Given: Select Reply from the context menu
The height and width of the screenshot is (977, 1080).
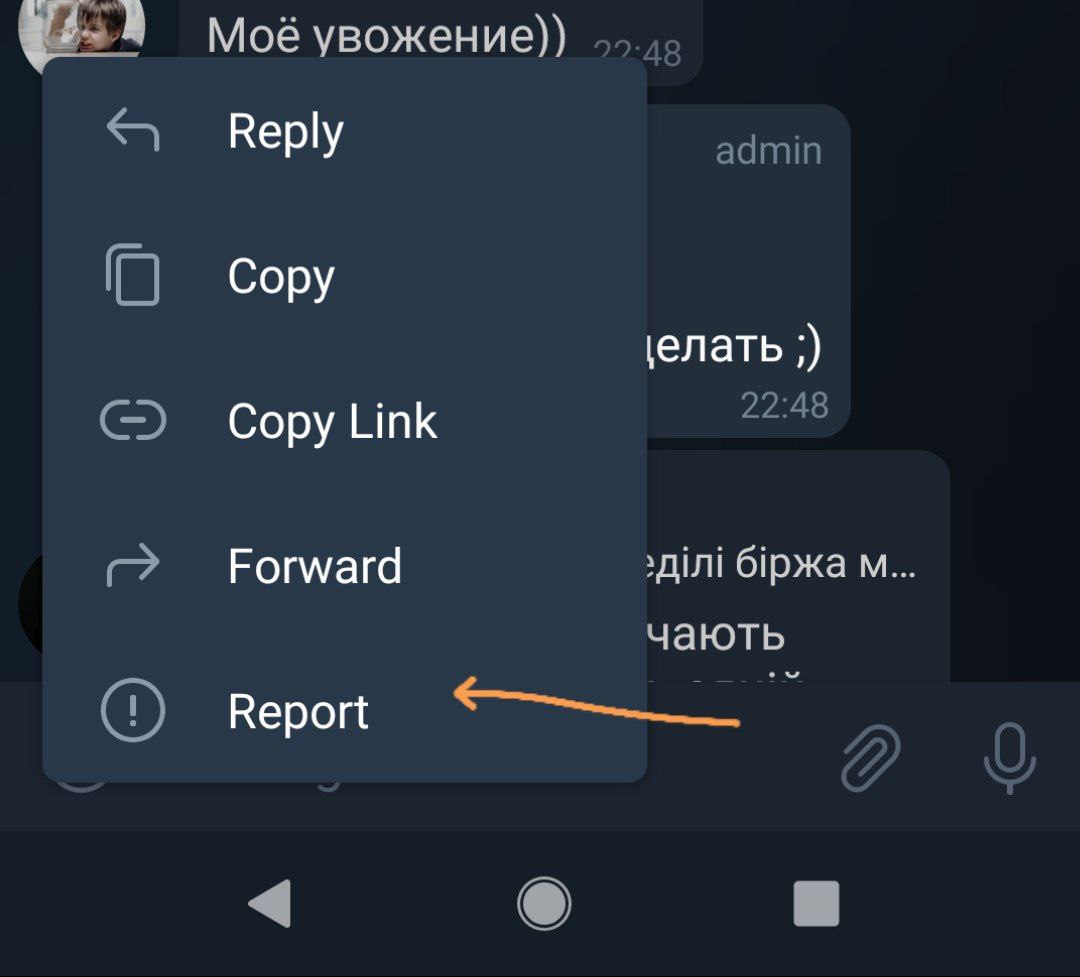Looking at the screenshot, I should [x=344, y=131].
